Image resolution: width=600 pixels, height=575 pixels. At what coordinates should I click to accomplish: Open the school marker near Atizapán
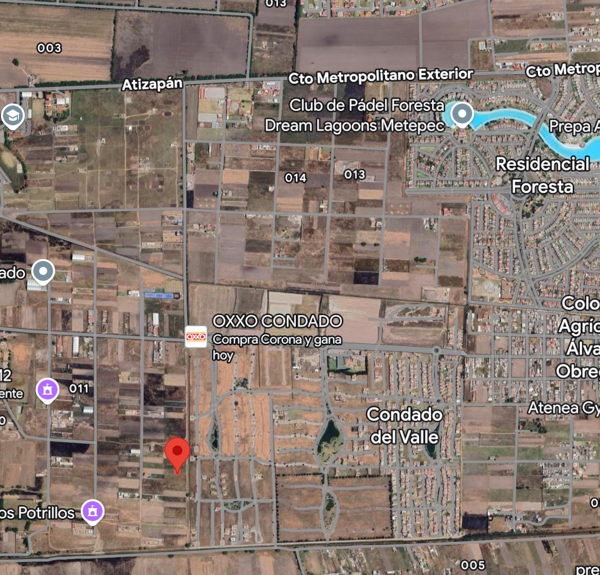[13, 116]
